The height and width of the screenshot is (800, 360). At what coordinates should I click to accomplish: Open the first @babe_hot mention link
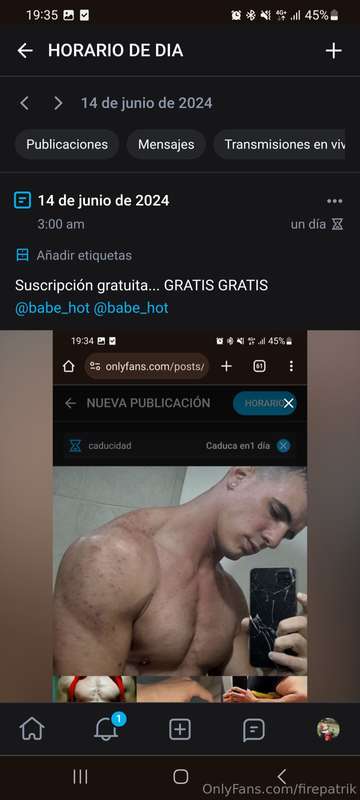click(53, 308)
